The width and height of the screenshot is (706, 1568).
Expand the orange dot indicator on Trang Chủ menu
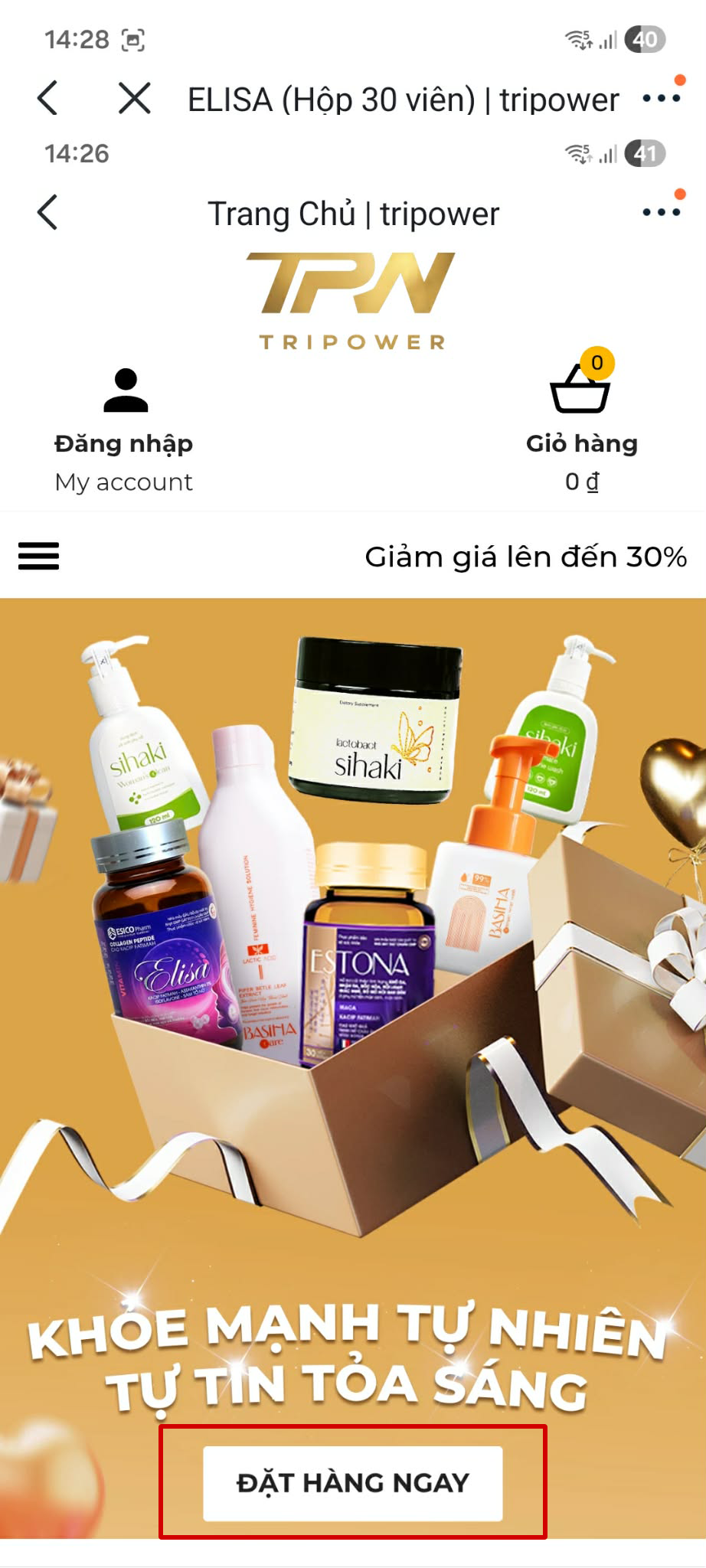pos(678,194)
